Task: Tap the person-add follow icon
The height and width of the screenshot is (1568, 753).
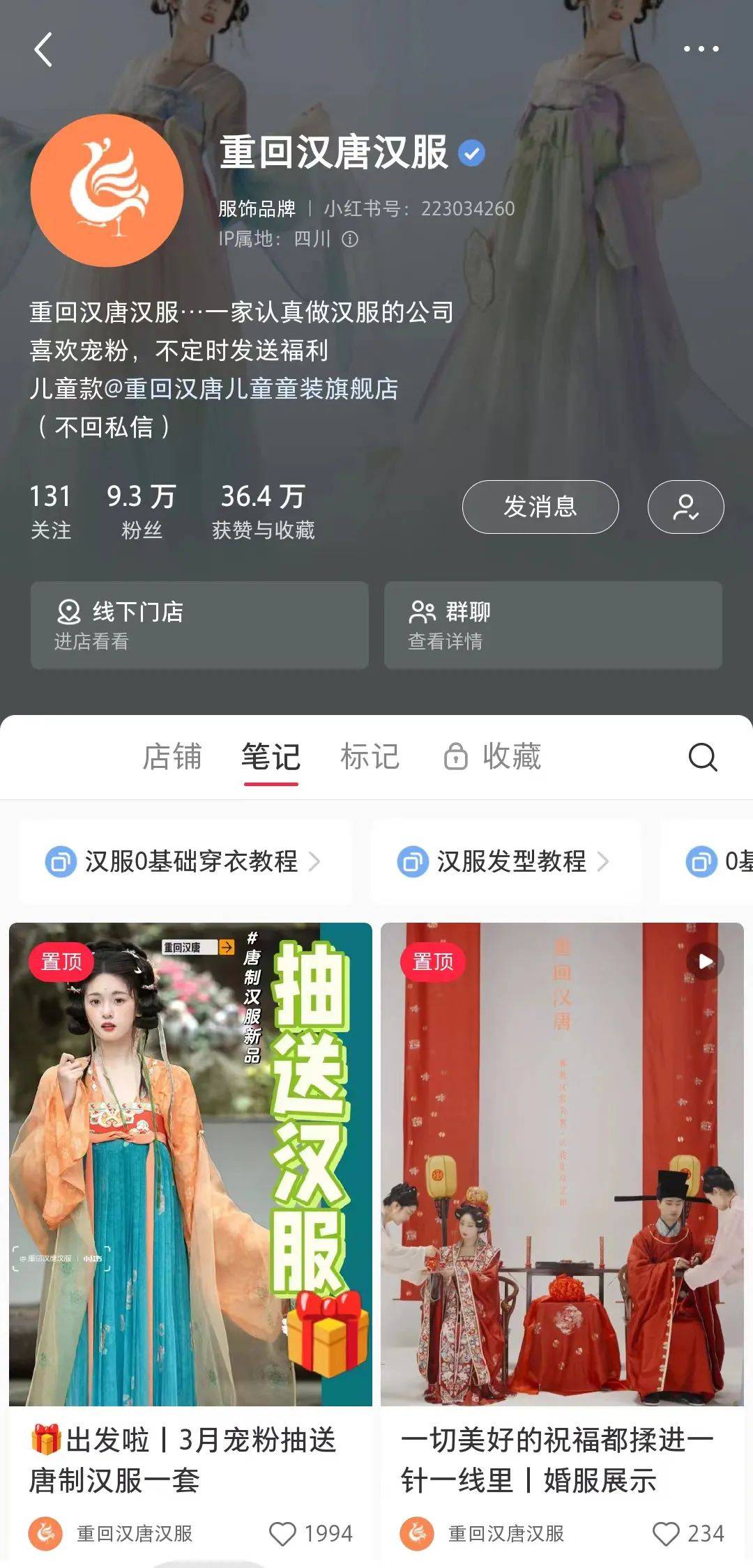Action: pyautogui.click(x=685, y=507)
